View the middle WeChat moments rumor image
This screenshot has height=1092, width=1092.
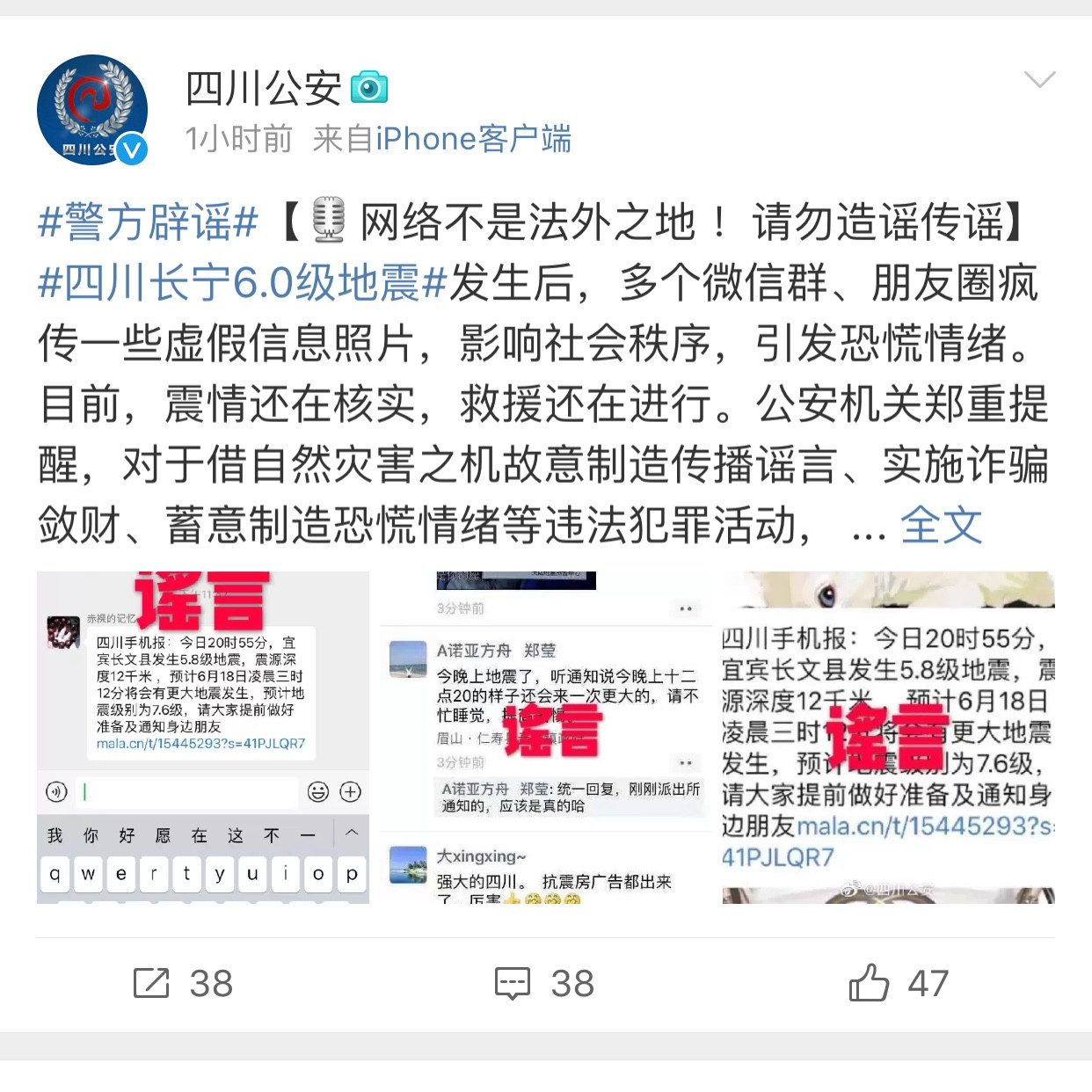tap(545, 737)
